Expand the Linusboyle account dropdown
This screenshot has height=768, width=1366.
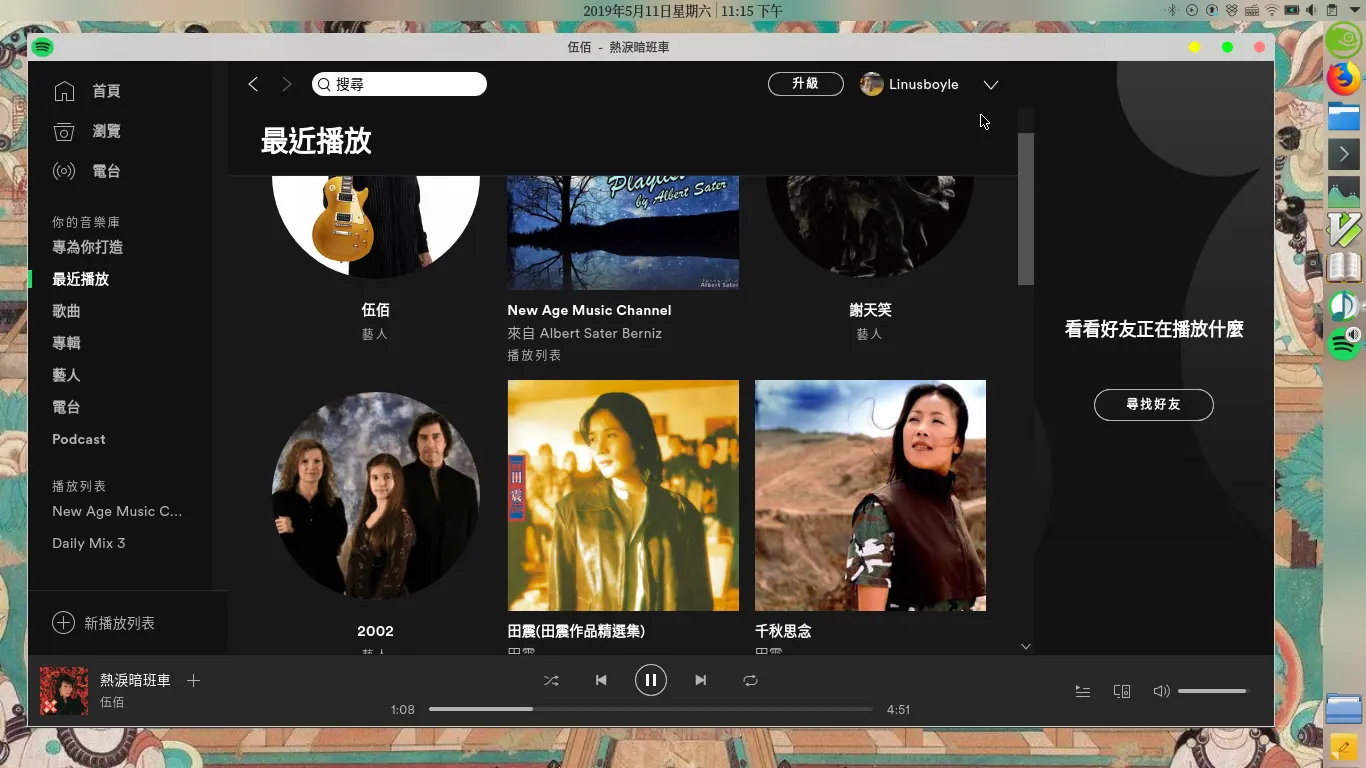point(990,85)
